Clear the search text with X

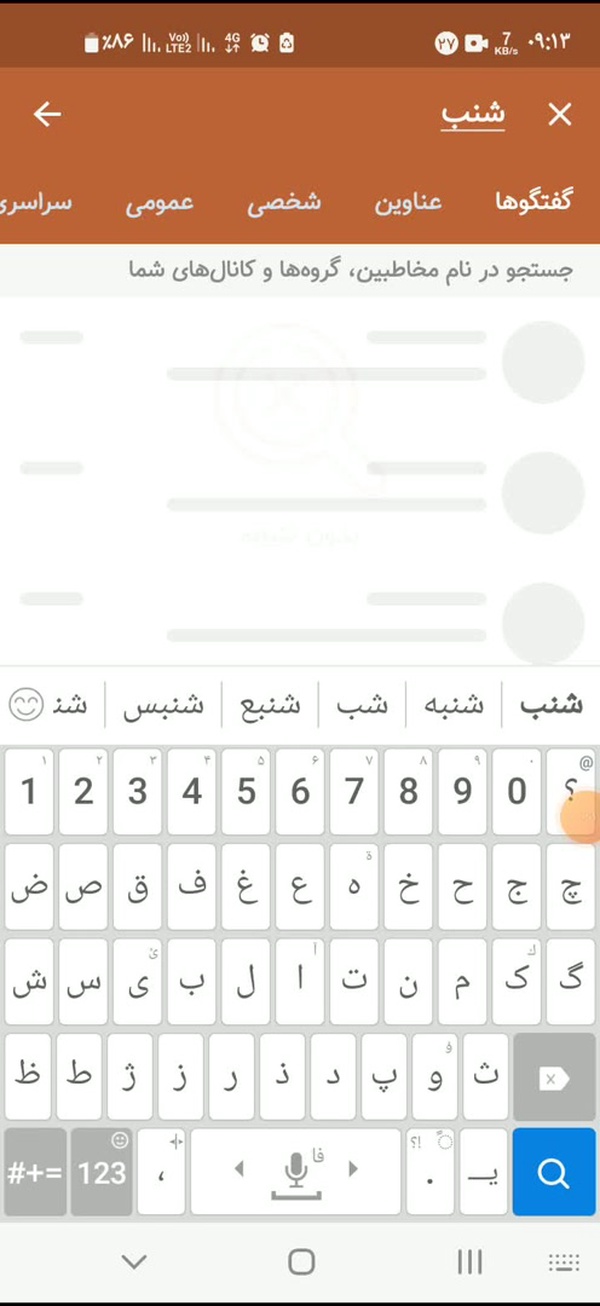(560, 114)
